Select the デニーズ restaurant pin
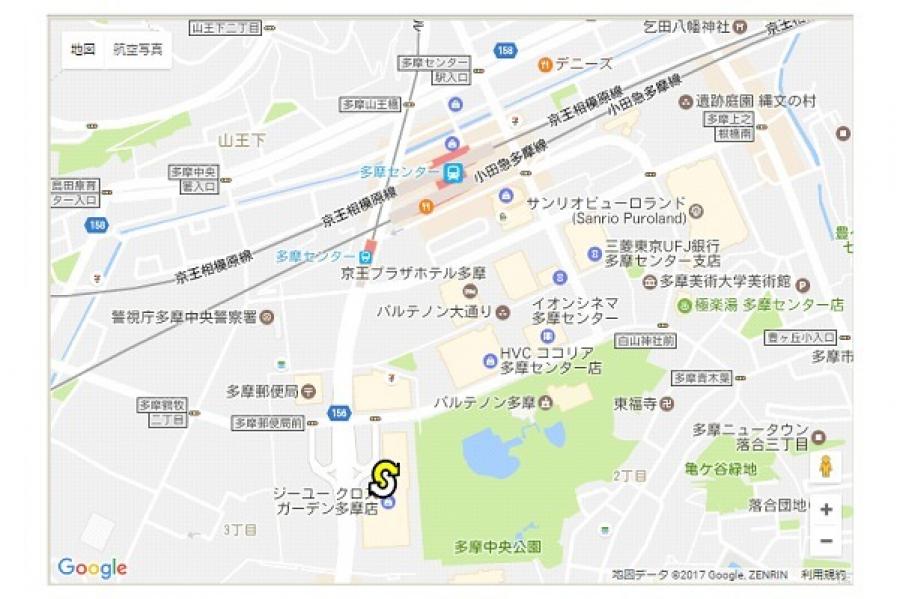 point(545,65)
